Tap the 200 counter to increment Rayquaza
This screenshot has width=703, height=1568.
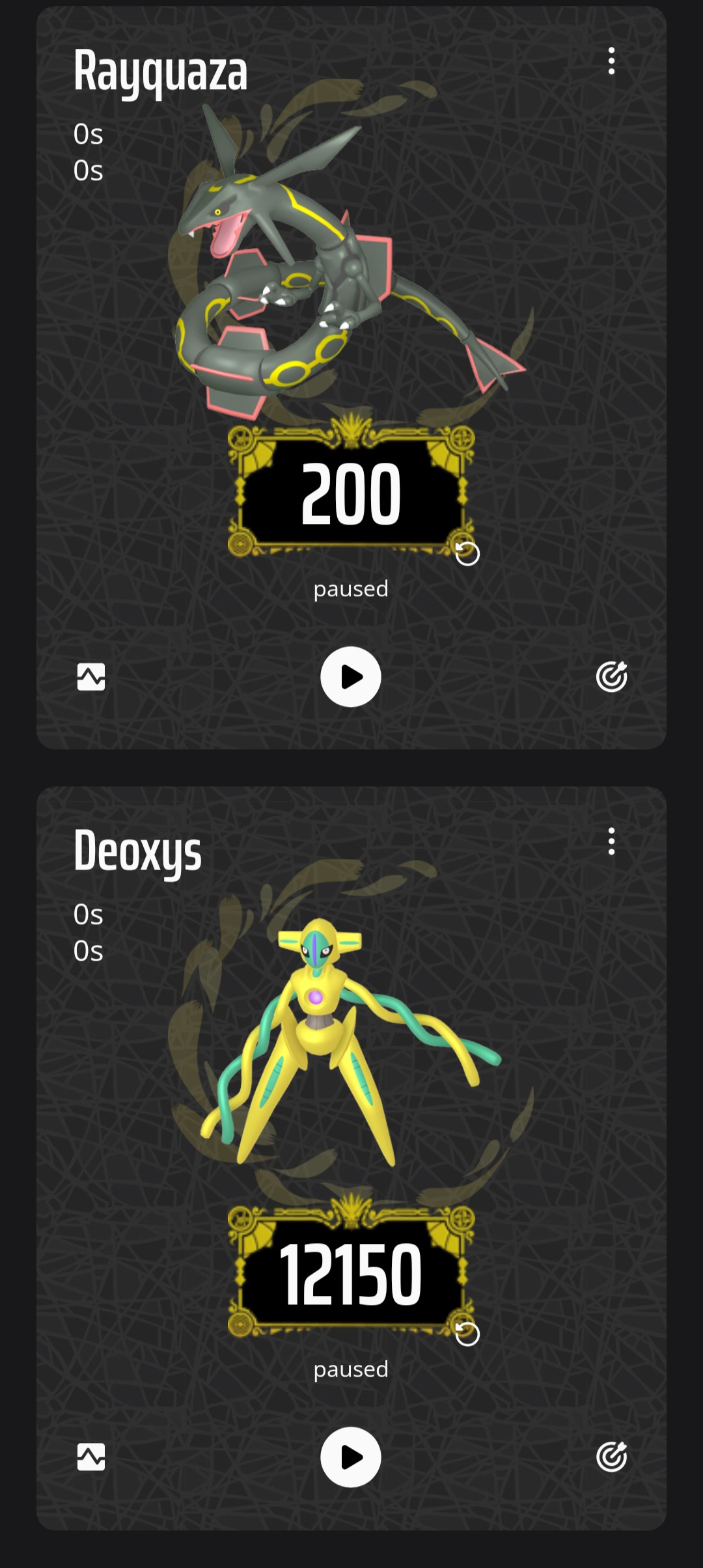point(351,493)
